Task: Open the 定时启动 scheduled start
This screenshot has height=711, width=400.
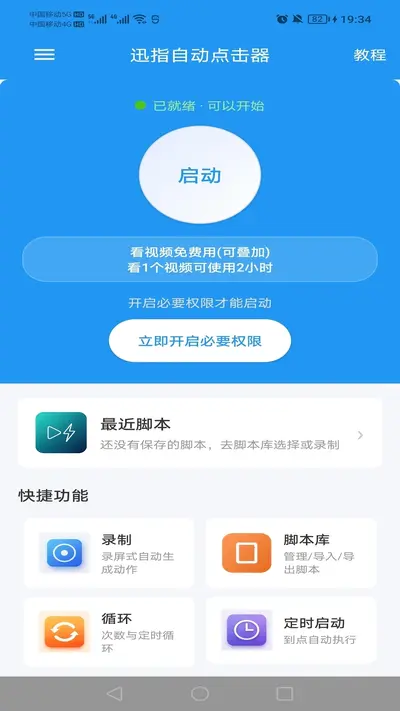Action: tap(291, 630)
